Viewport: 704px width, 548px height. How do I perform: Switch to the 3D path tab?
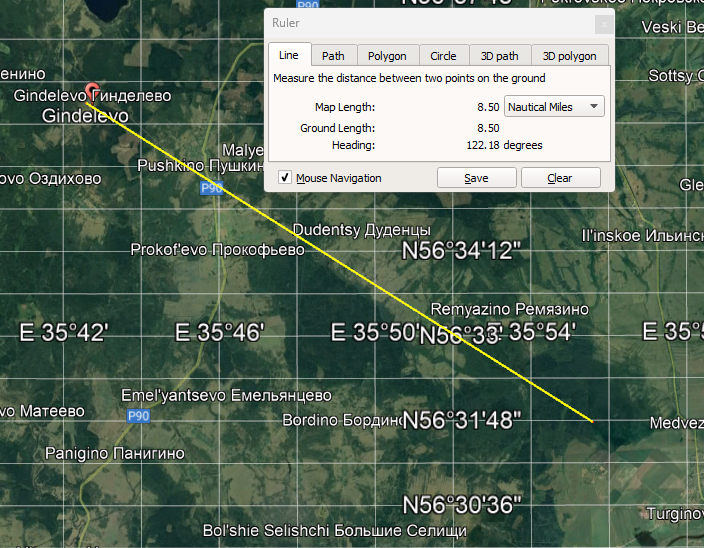(499, 56)
